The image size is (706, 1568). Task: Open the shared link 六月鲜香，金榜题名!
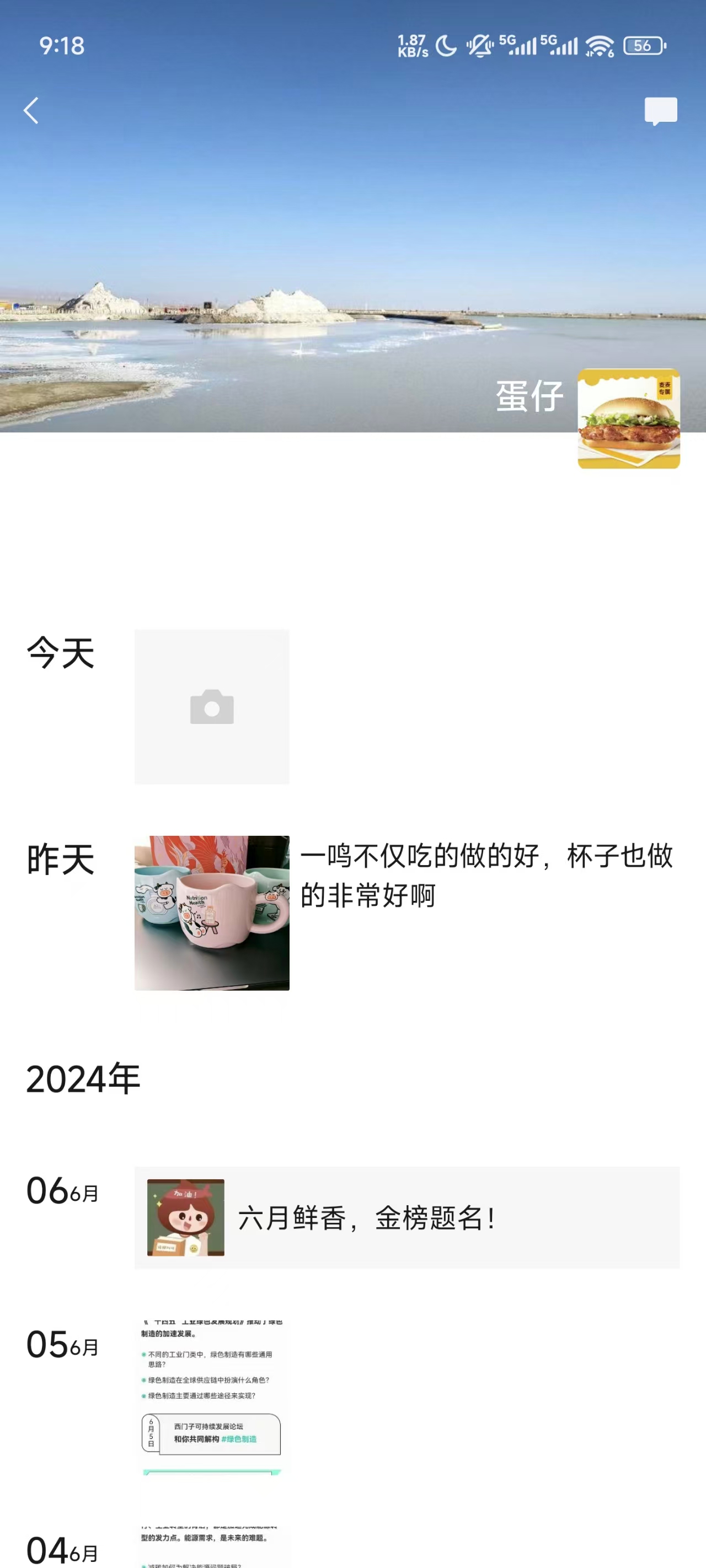[x=407, y=1217]
